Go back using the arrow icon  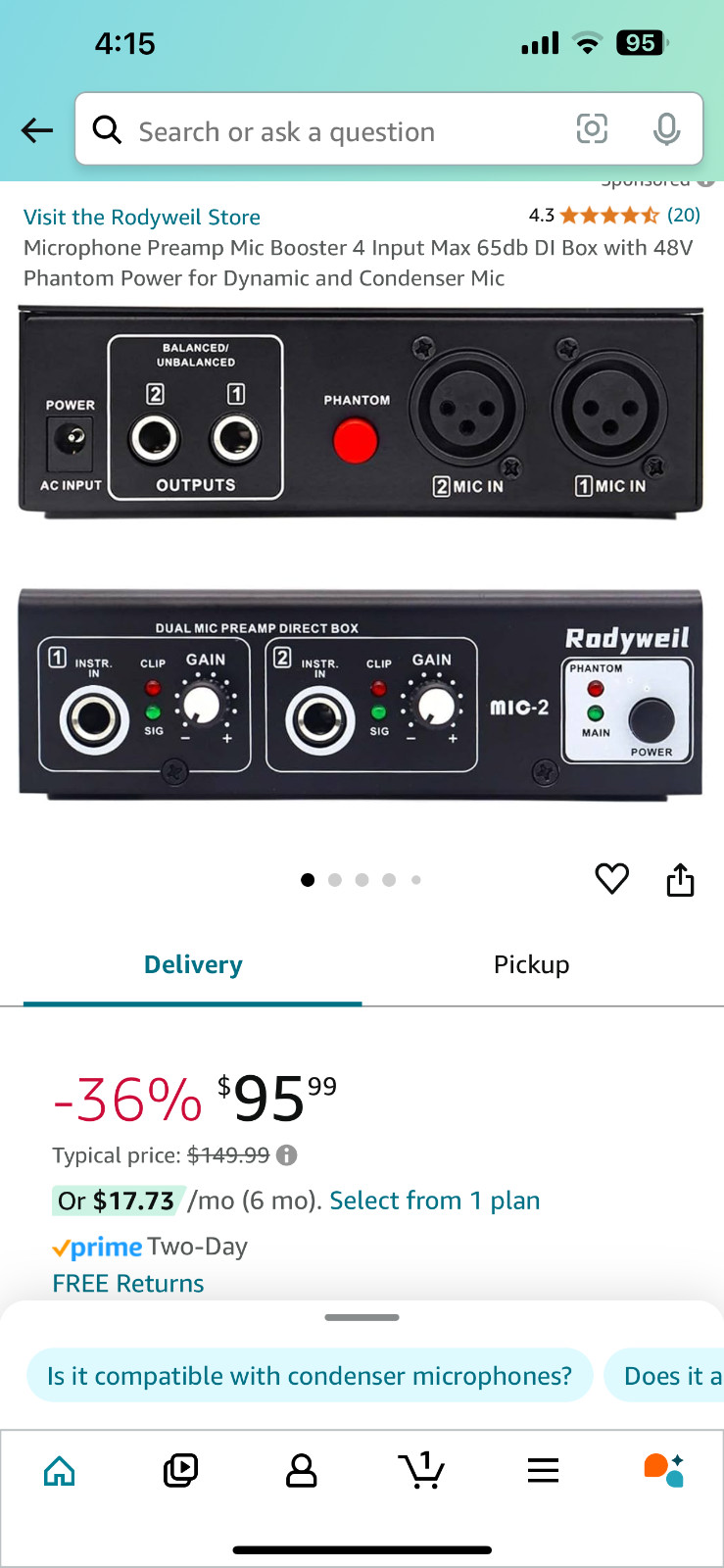[x=37, y=129]
